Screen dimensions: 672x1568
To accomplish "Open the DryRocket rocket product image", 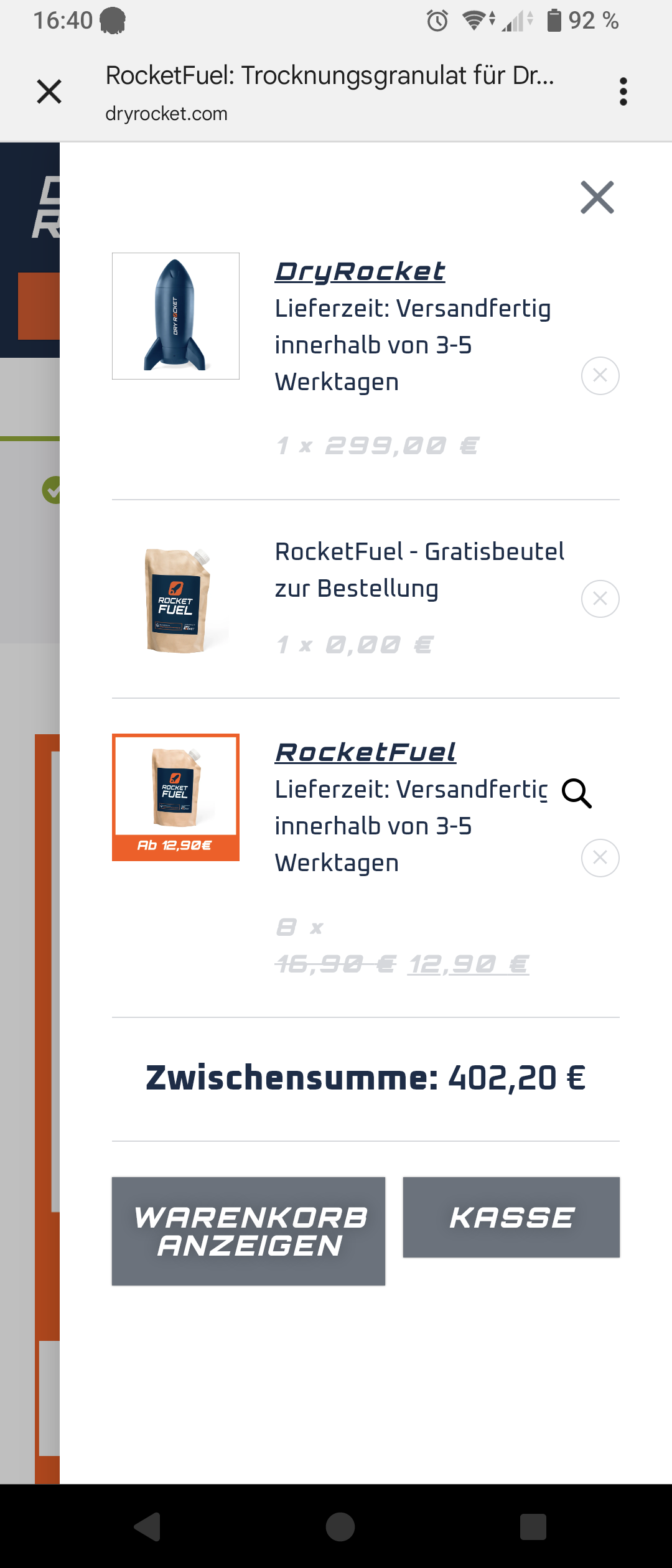I will 175,316.
